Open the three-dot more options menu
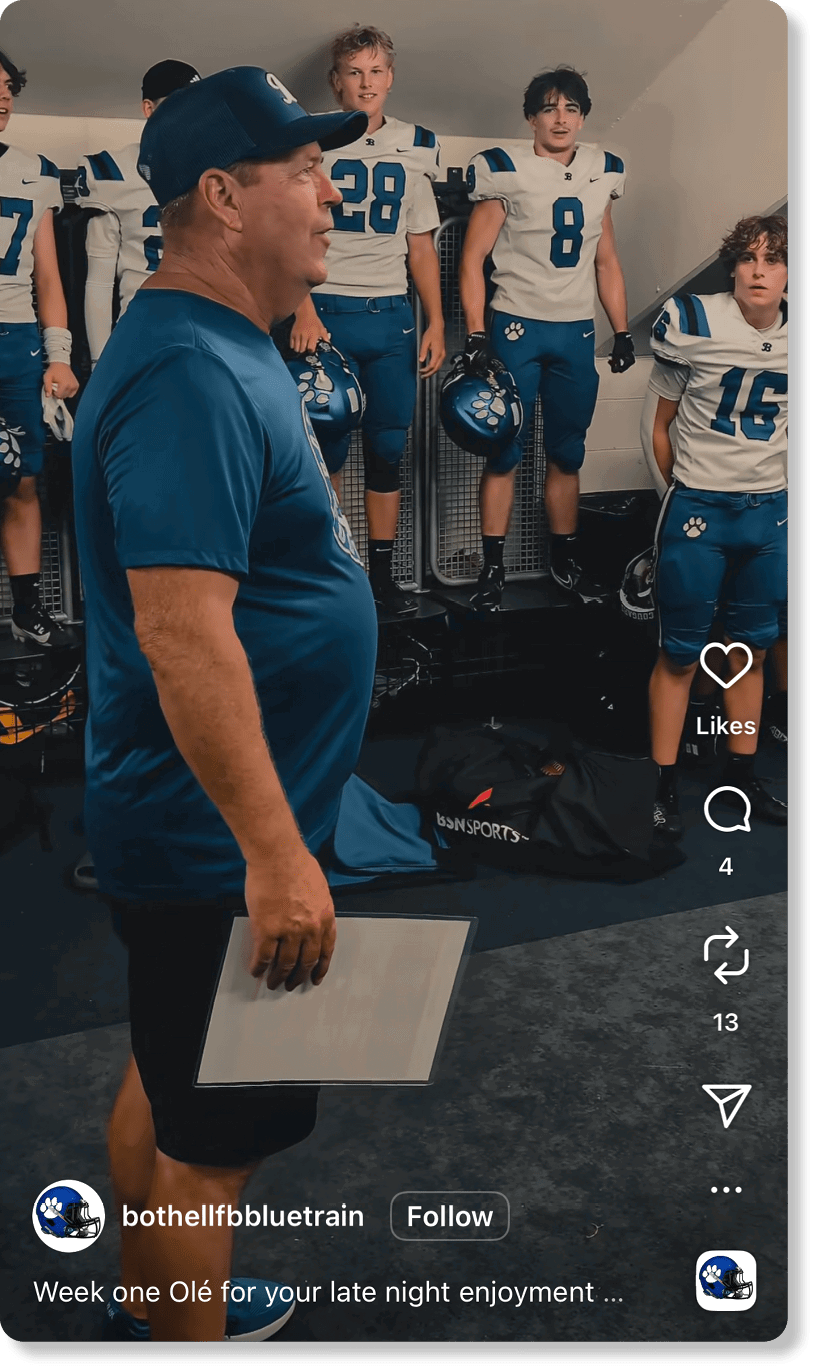 [x=726, y=1190]
